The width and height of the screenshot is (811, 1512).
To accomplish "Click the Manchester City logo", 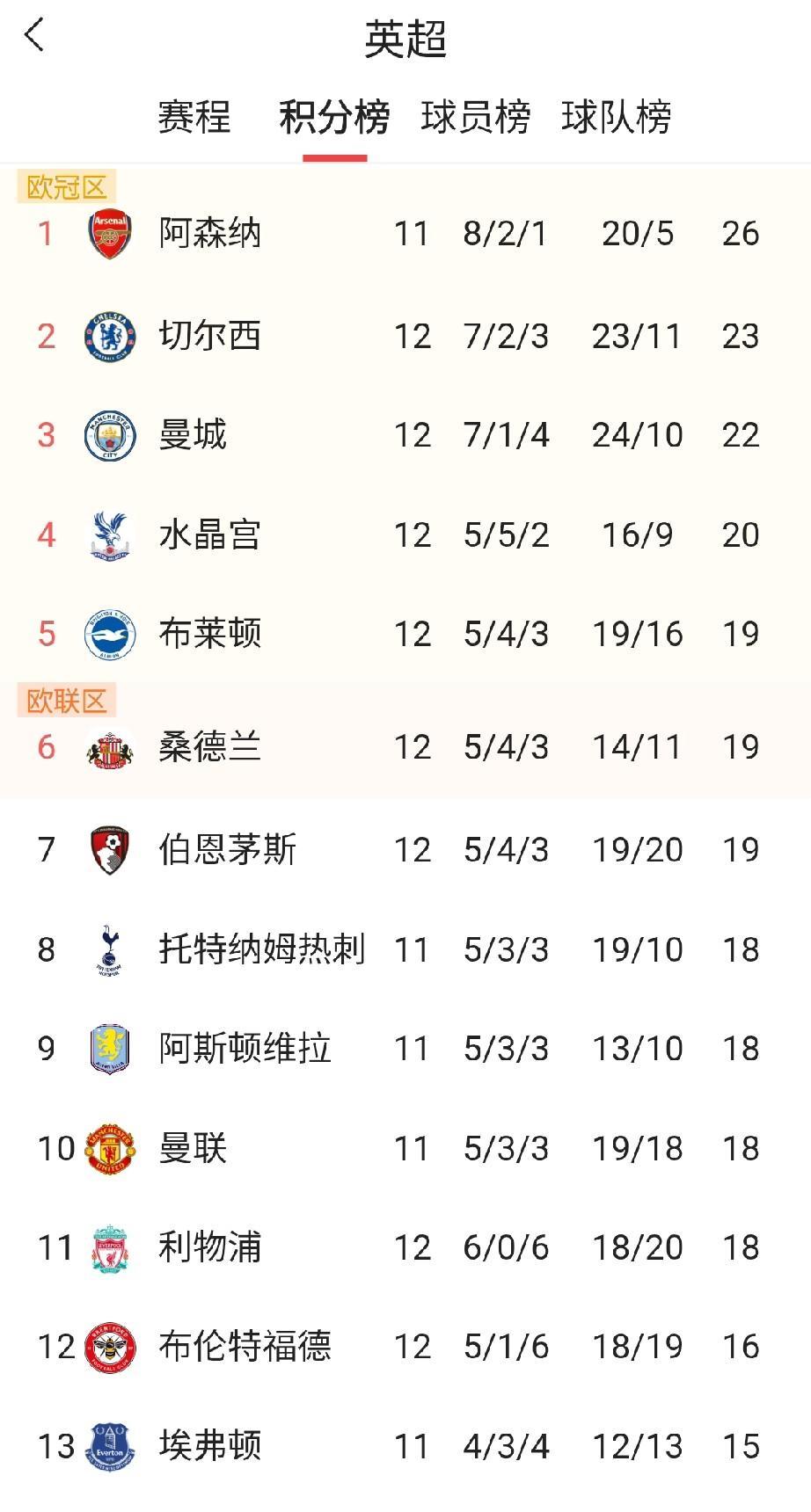I will [109, 433].
